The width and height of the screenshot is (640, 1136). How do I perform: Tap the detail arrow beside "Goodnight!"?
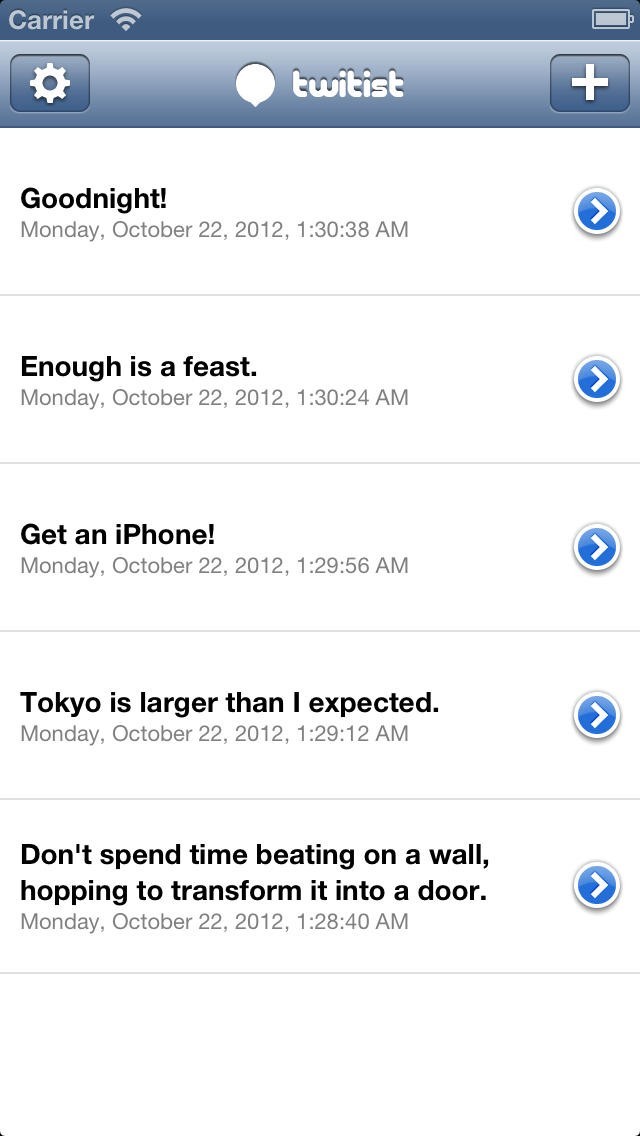point(596,212)
